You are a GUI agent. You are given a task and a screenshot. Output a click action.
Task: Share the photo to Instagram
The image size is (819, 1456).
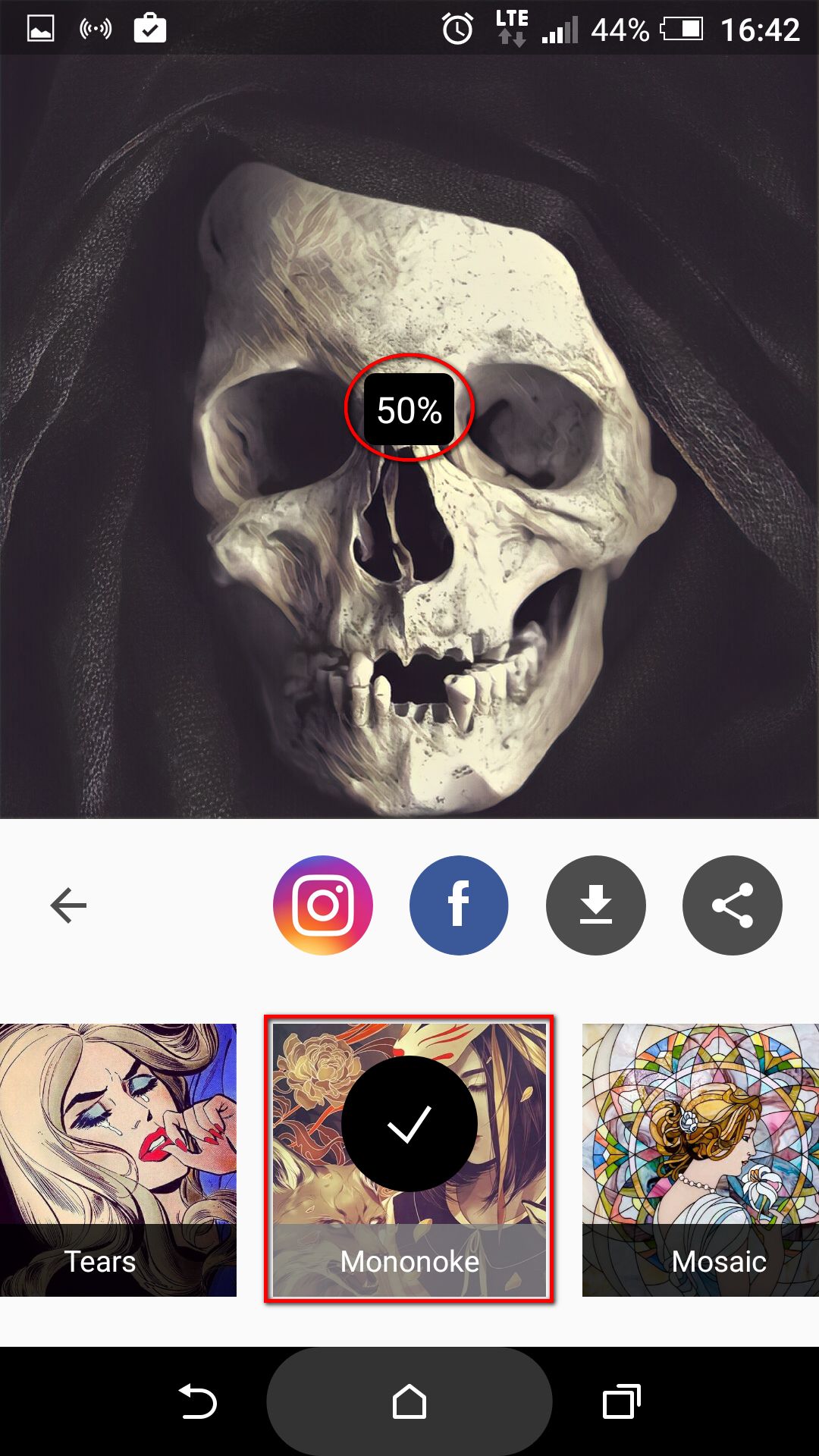[323, 905]
